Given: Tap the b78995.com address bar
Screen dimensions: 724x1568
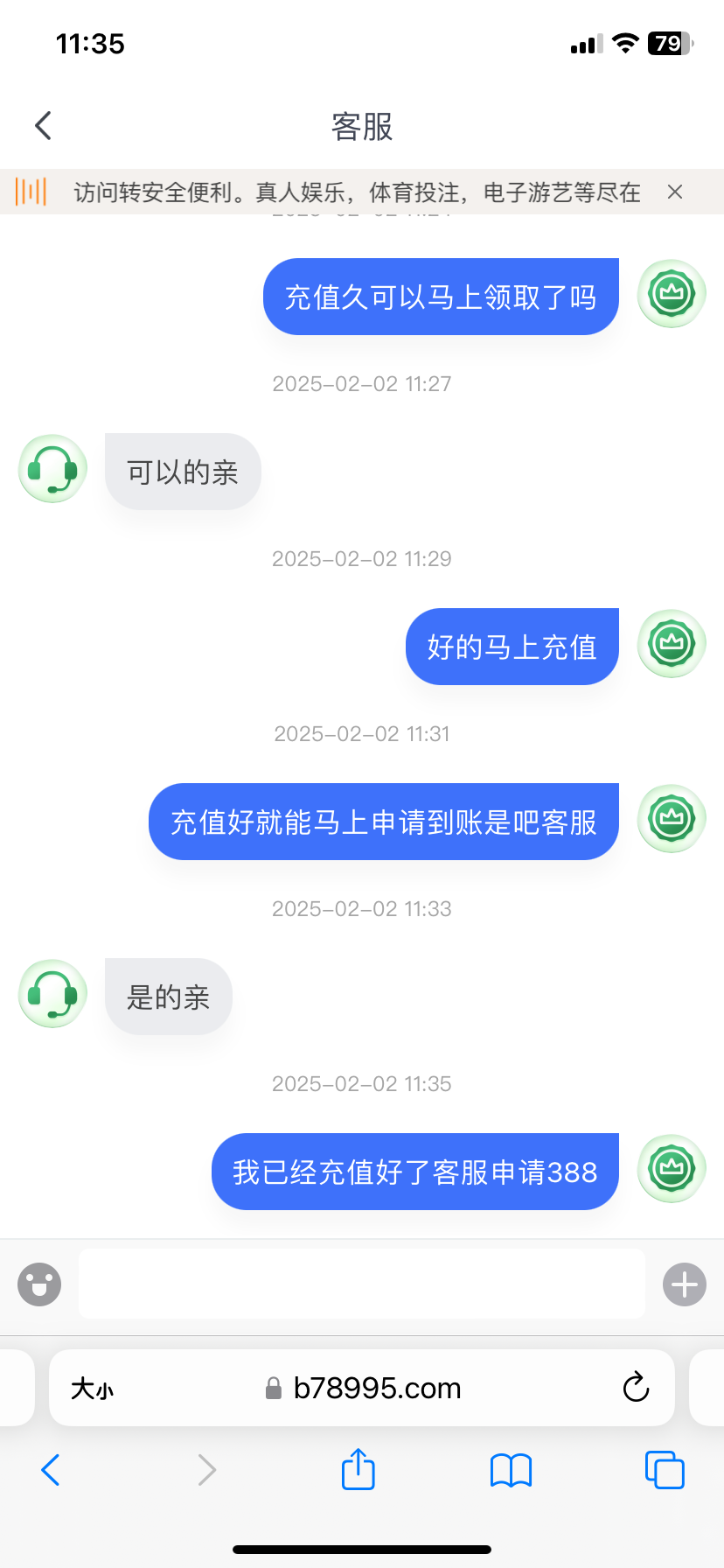Looking at the screenshot, I should (376, 1389).
